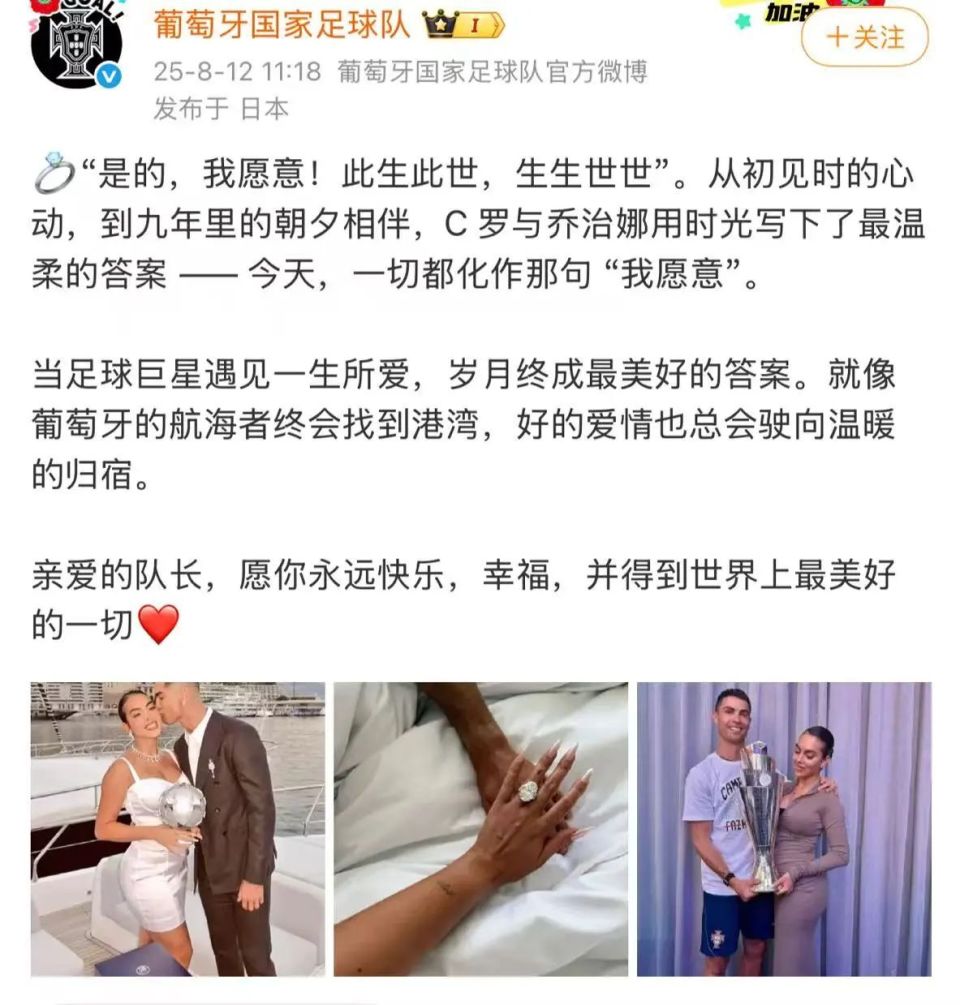Image resolution: width=960 pixels, height=1005 pixels.
Task: View the engagement ring hand photo
Action: point(481,828)
